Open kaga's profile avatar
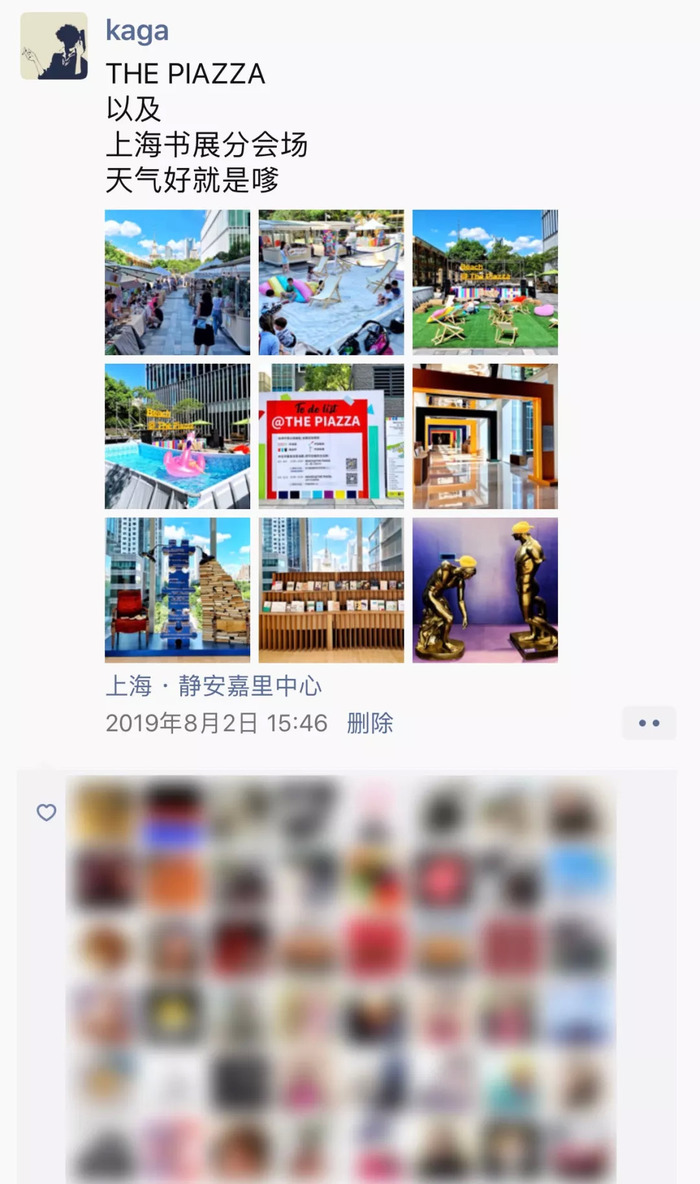Screen dimensions: 700x1184 coord(54,46)
